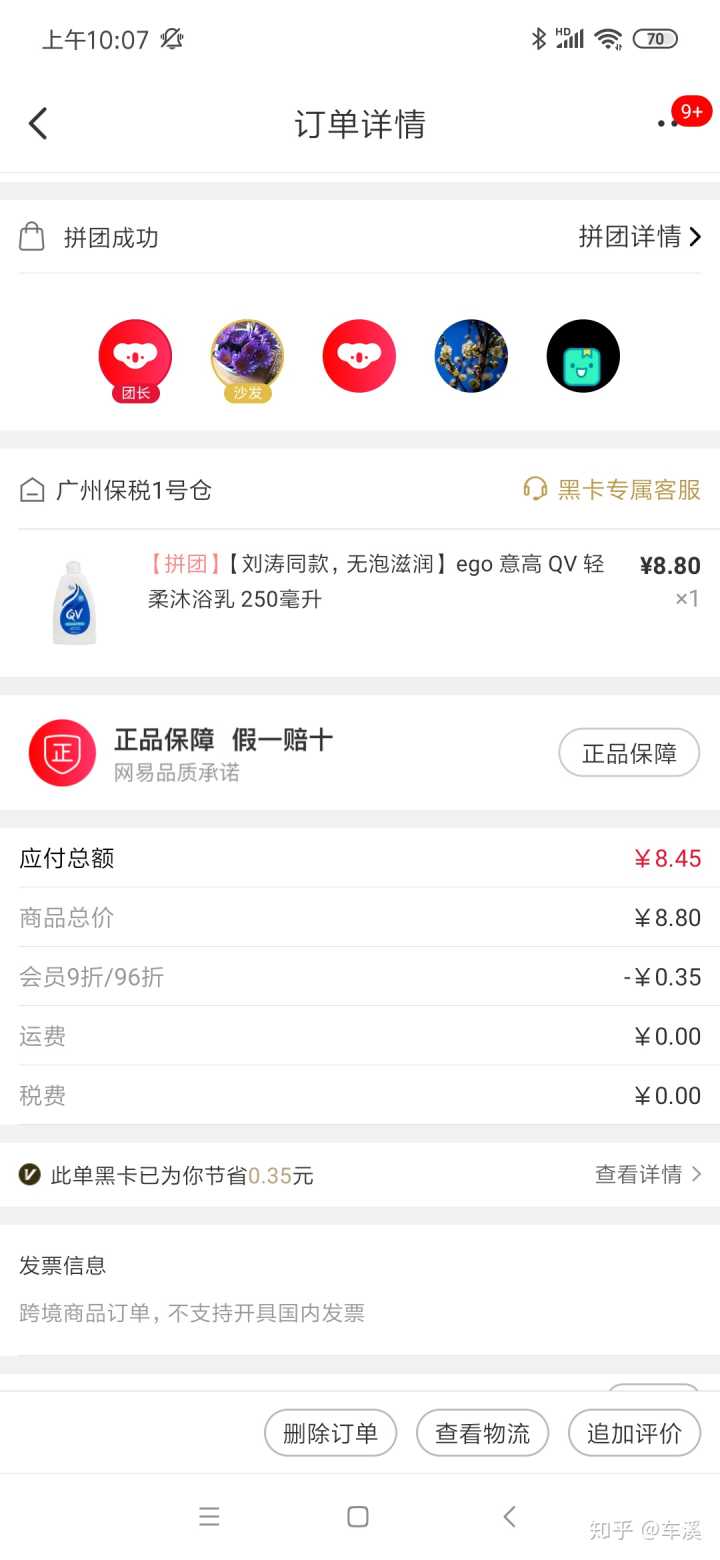This screenshot has height=1560, width=720.
Task: Go back from the order details page
Action: pyautogui.click(x=38, y=124)
